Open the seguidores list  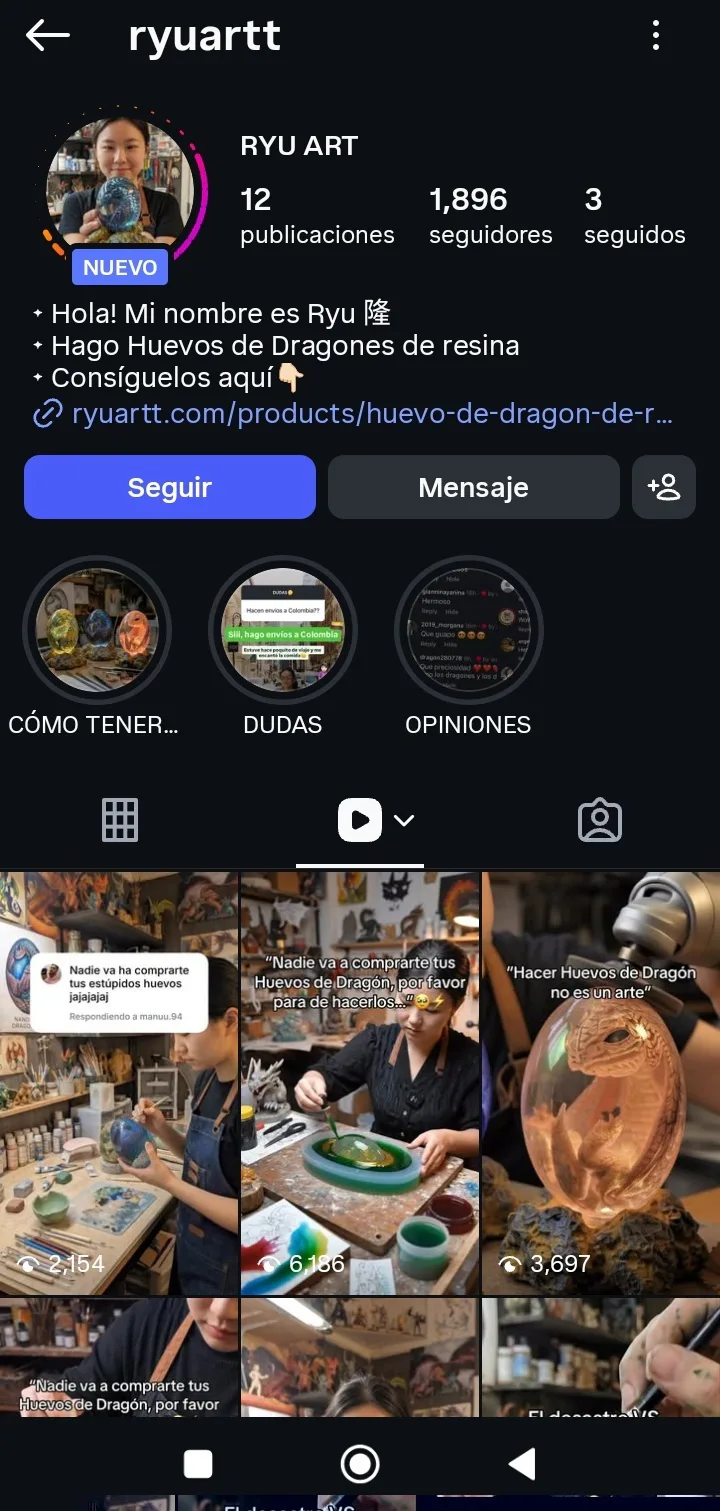coord(490,216)
